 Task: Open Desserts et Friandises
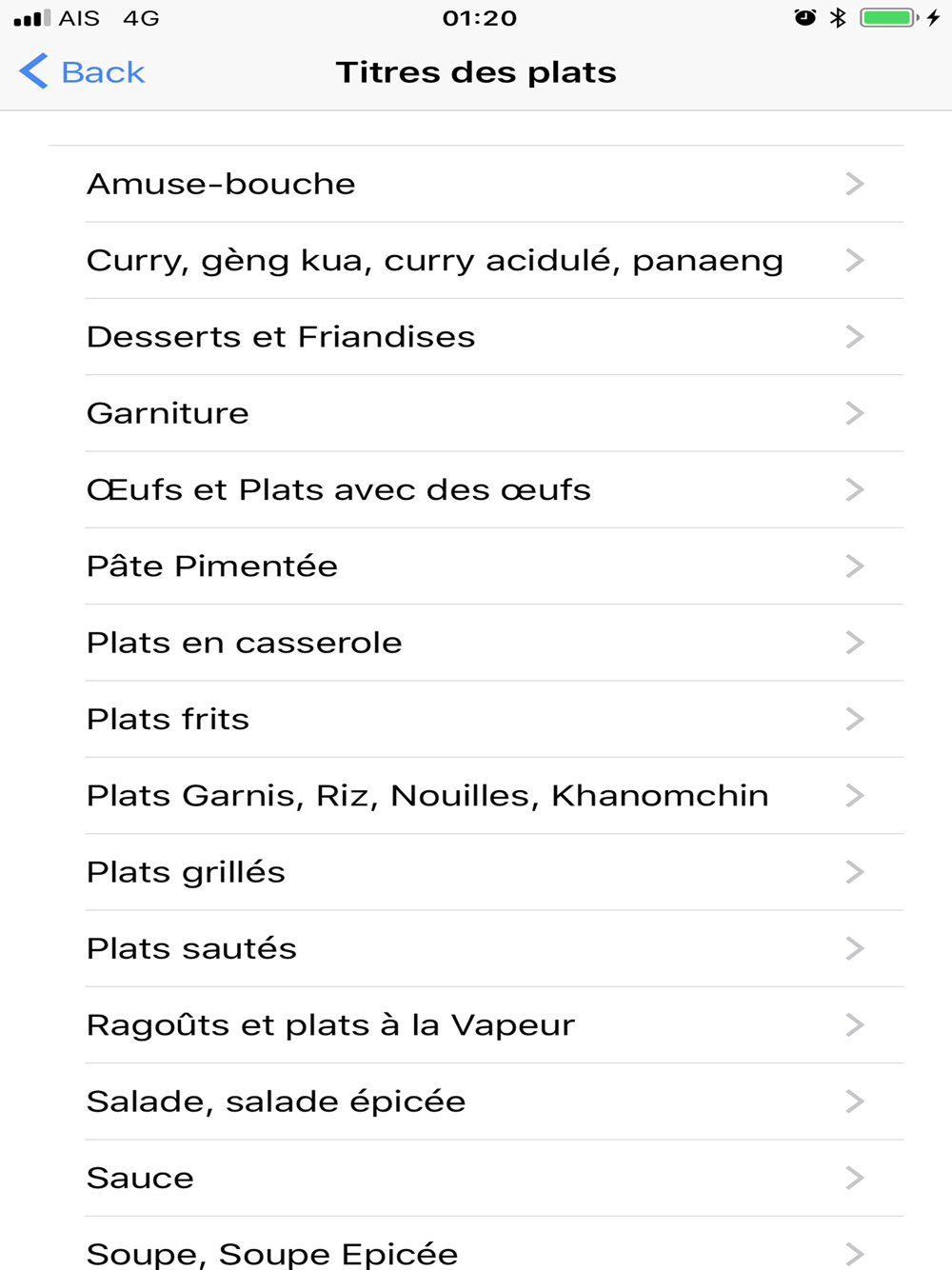click(x=476, y=337)
